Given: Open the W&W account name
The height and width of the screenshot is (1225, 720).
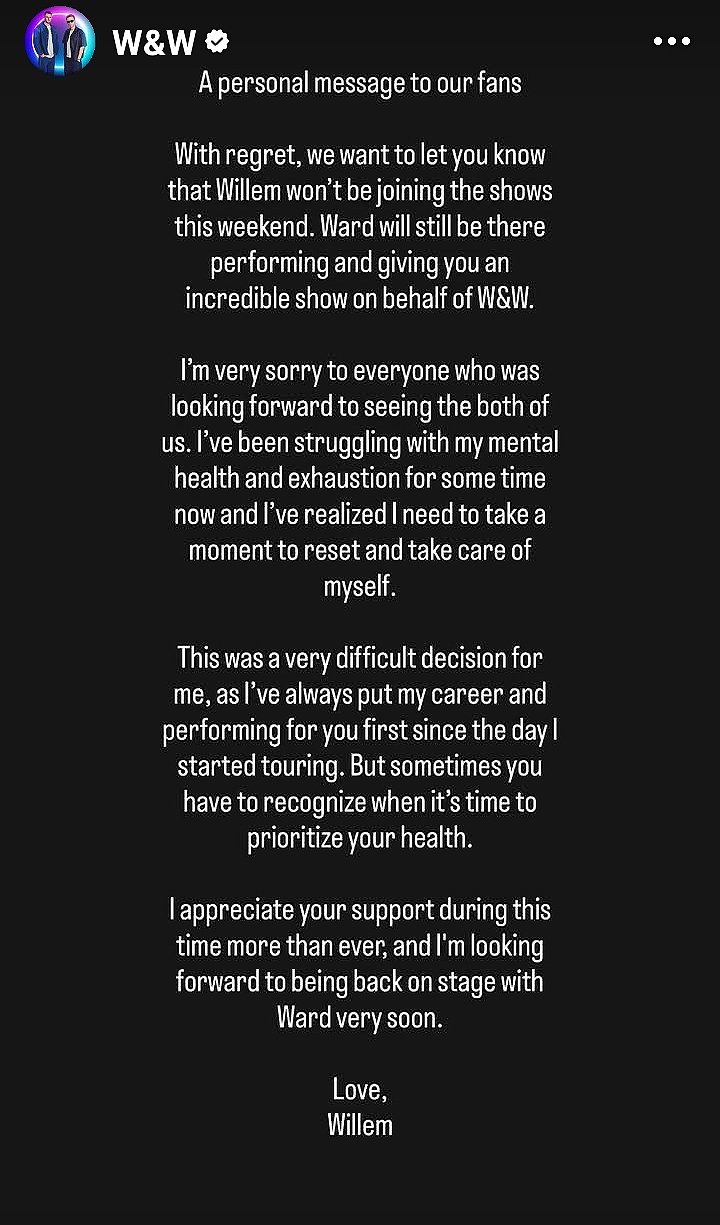Looking at the screenshot, I should click(x=156, y=43).
